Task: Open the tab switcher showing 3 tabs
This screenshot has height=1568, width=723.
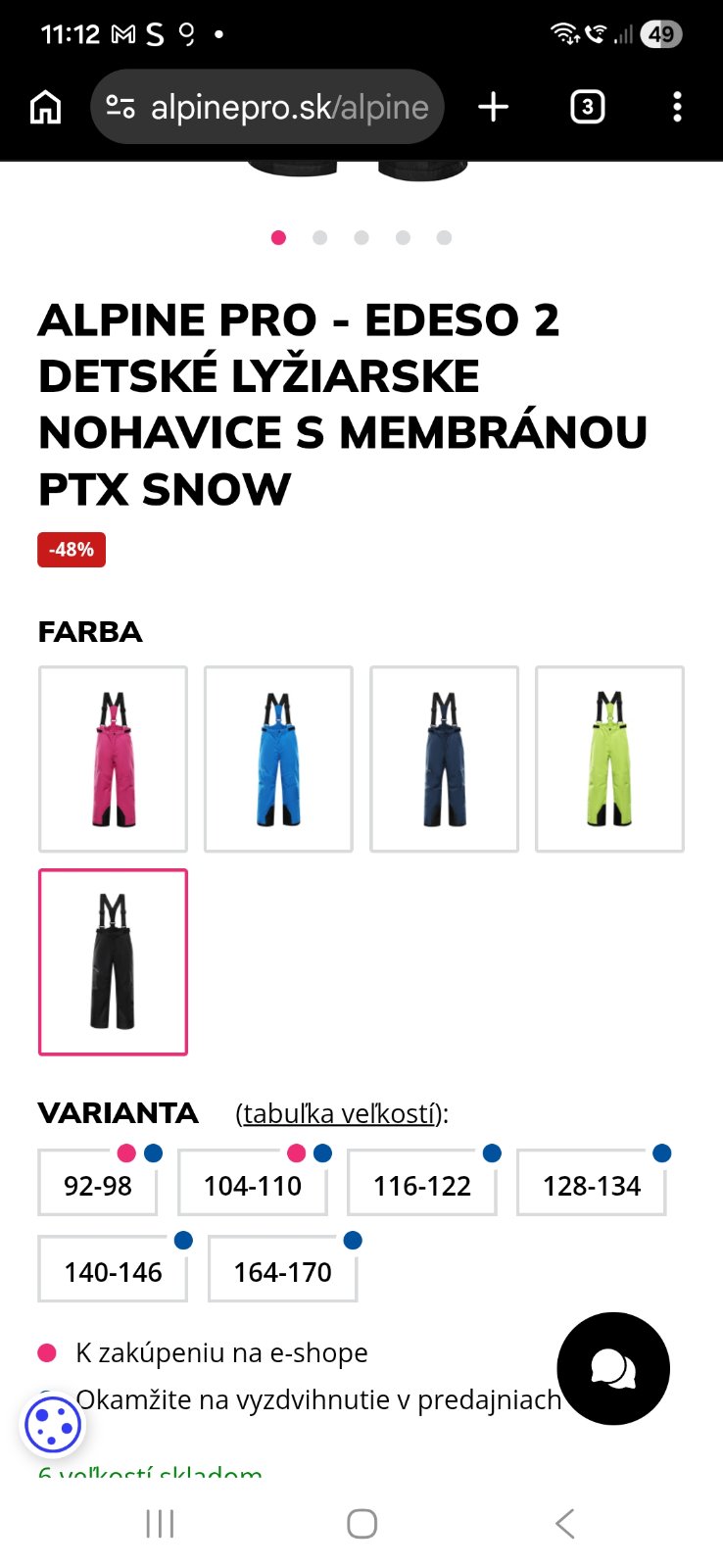Action: tap(587, 107)
